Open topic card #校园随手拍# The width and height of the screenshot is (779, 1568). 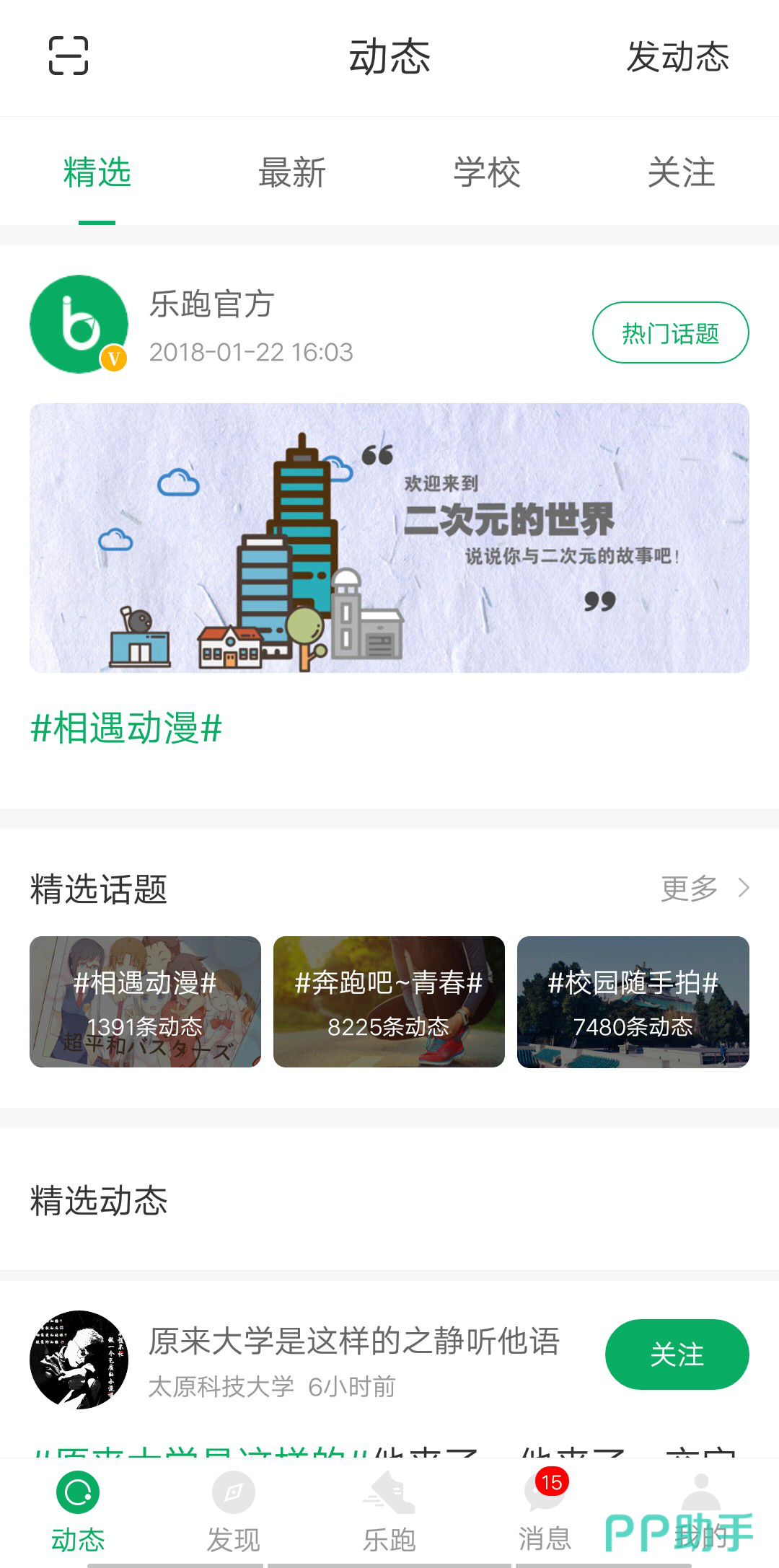click(633, 1002)
